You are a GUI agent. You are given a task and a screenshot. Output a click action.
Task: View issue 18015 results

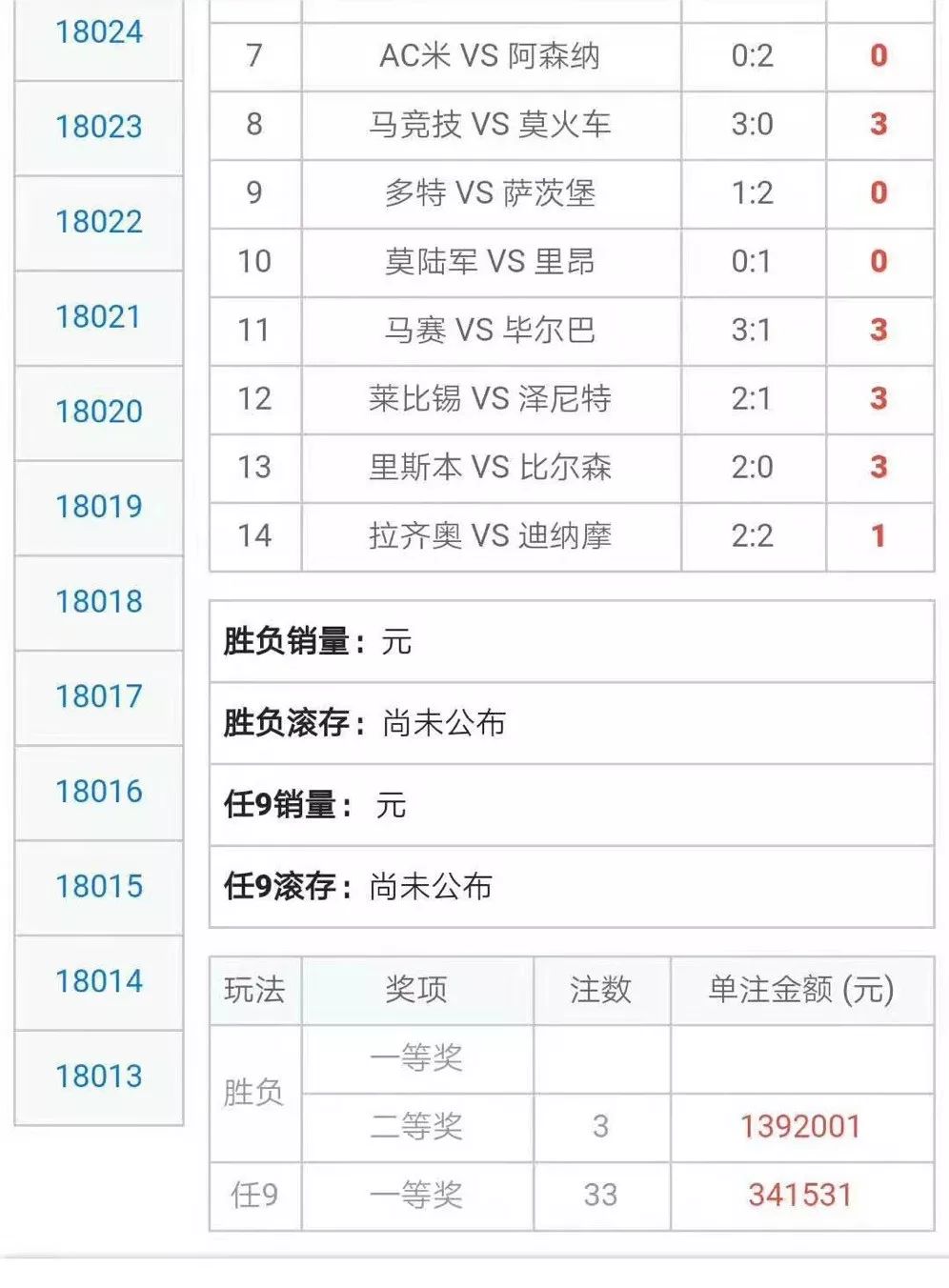[x=99, y=887]
